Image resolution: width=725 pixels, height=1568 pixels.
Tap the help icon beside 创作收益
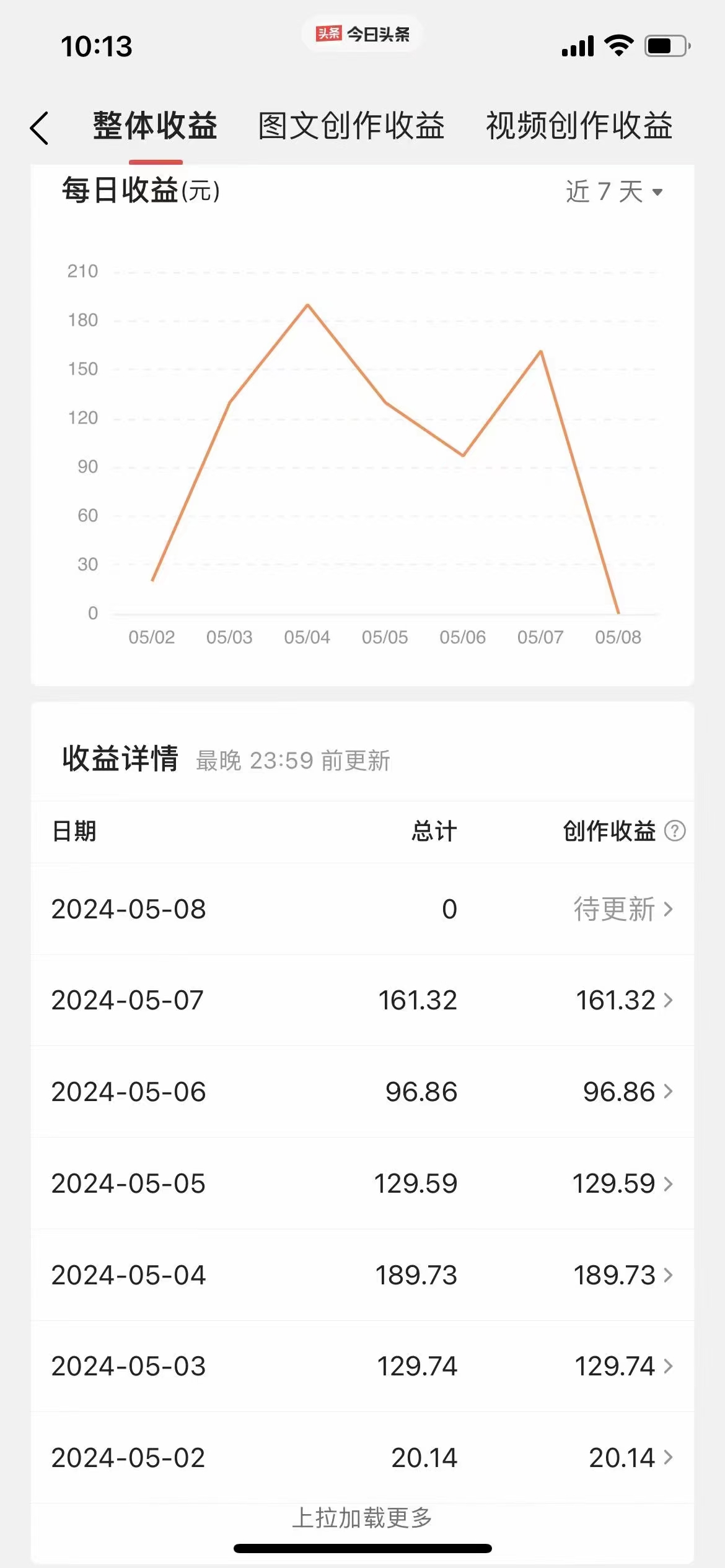coord(675,831)
